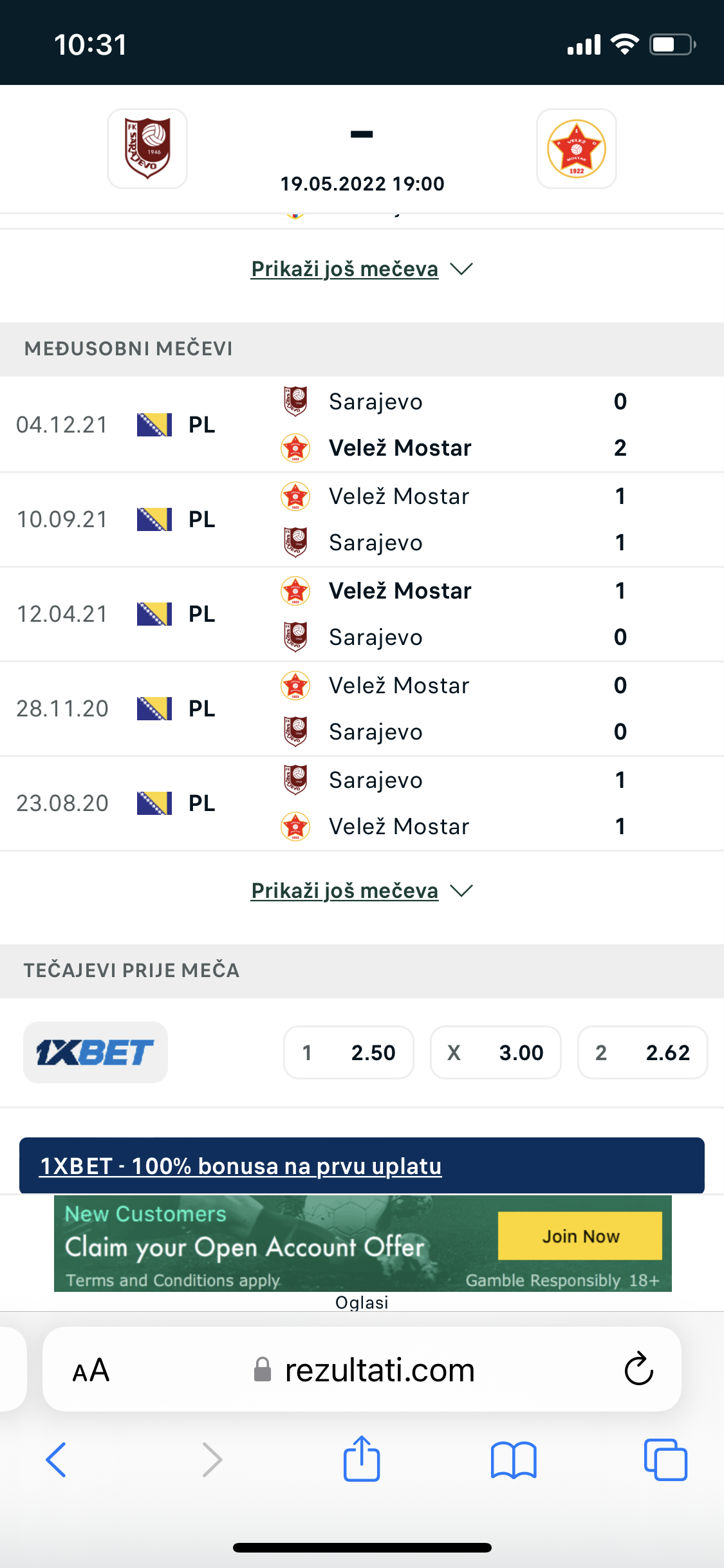Screen dimensions: 724x1568
Task: Open the 10.09.21 Velež Mostar vs Sarajevo match
Action: click(x=361, y=519)
